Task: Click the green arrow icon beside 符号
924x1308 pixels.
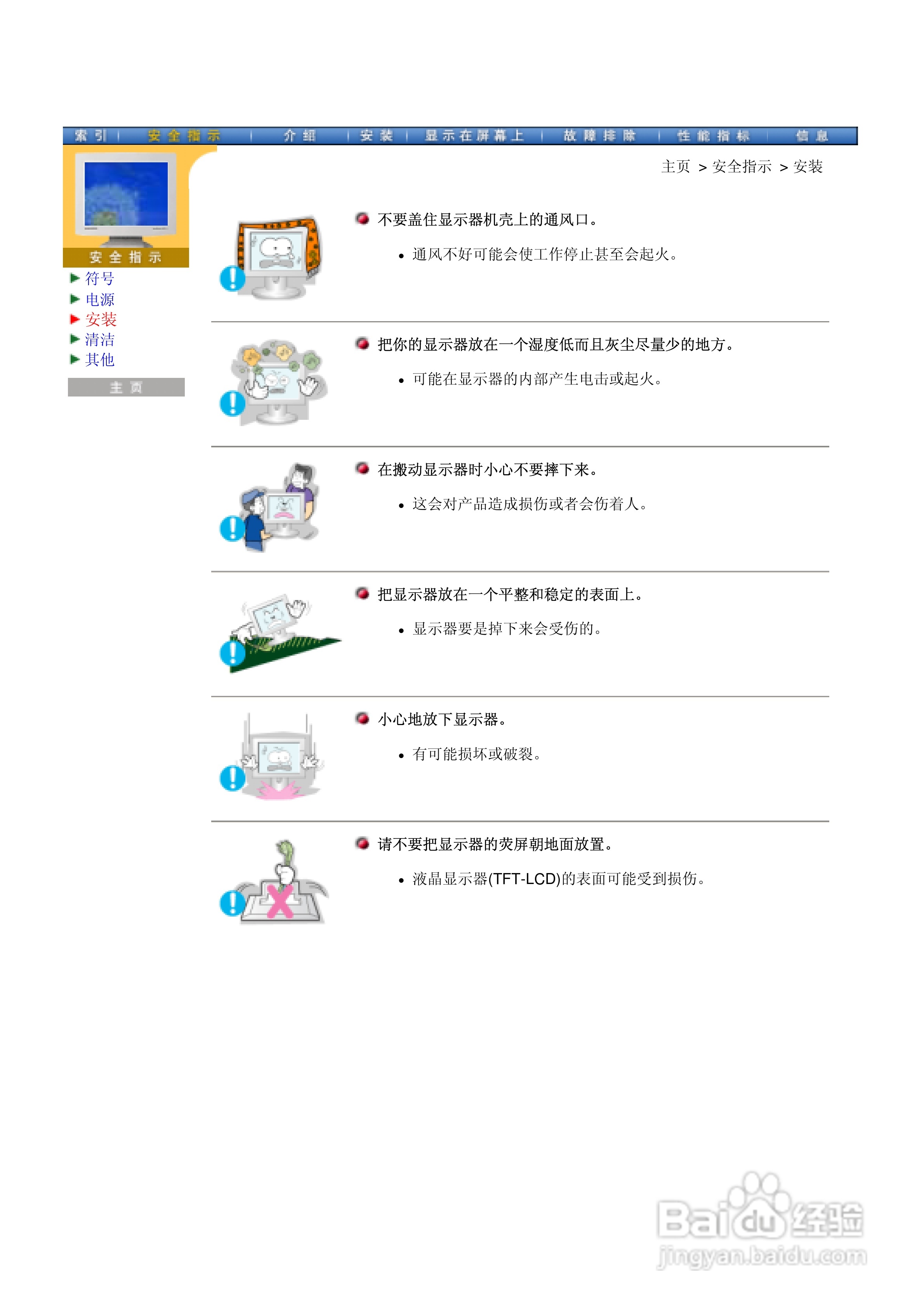Action: point(75,278)
